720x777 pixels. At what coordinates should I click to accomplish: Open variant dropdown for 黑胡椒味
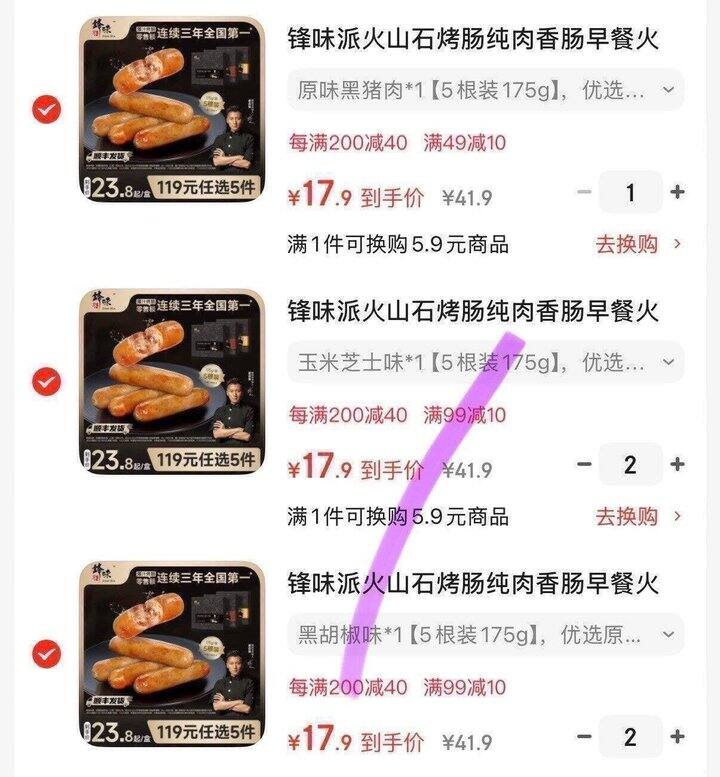486,635
